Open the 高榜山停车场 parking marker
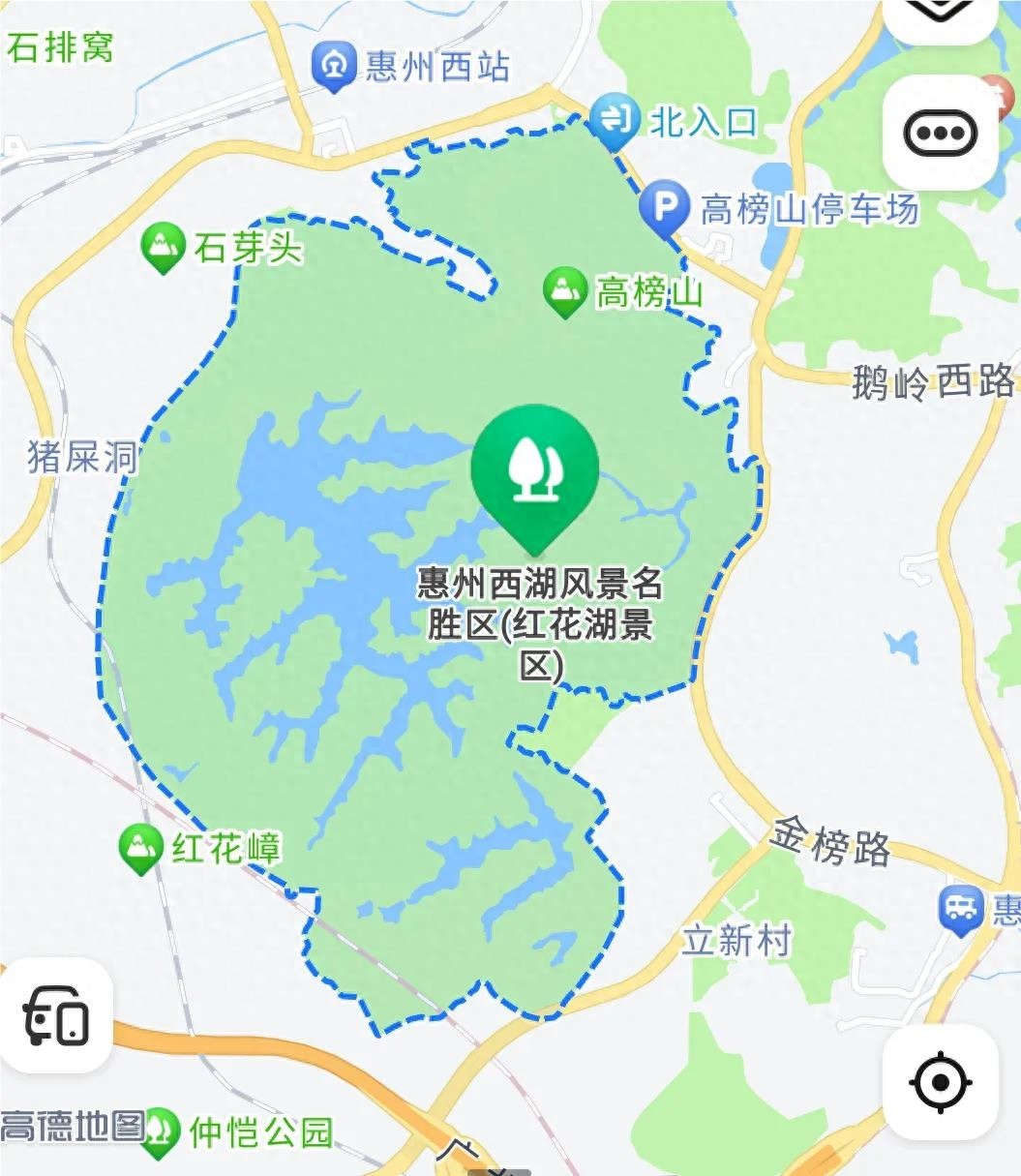 point(665,207)
